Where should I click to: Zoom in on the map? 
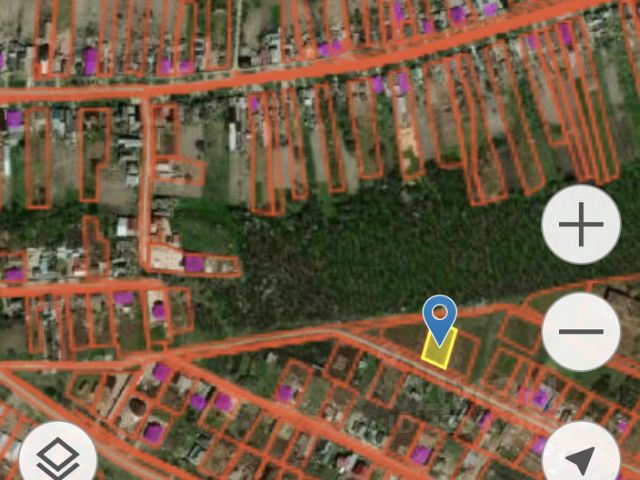pos(581,225)
